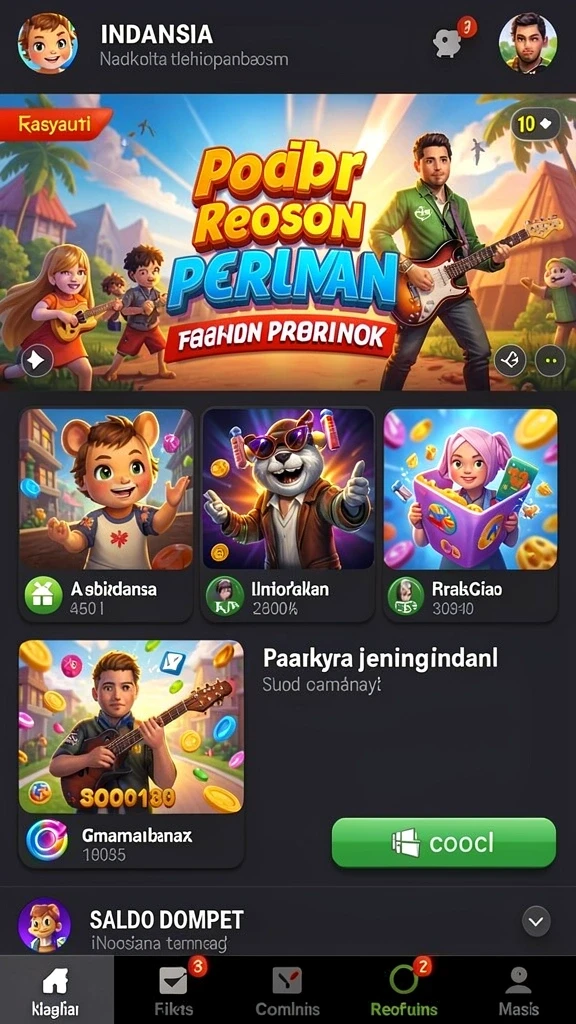Viewport: 576px width, 1024px height.
Task: Switch to the Fikts tab
Action: coord(172,991)
